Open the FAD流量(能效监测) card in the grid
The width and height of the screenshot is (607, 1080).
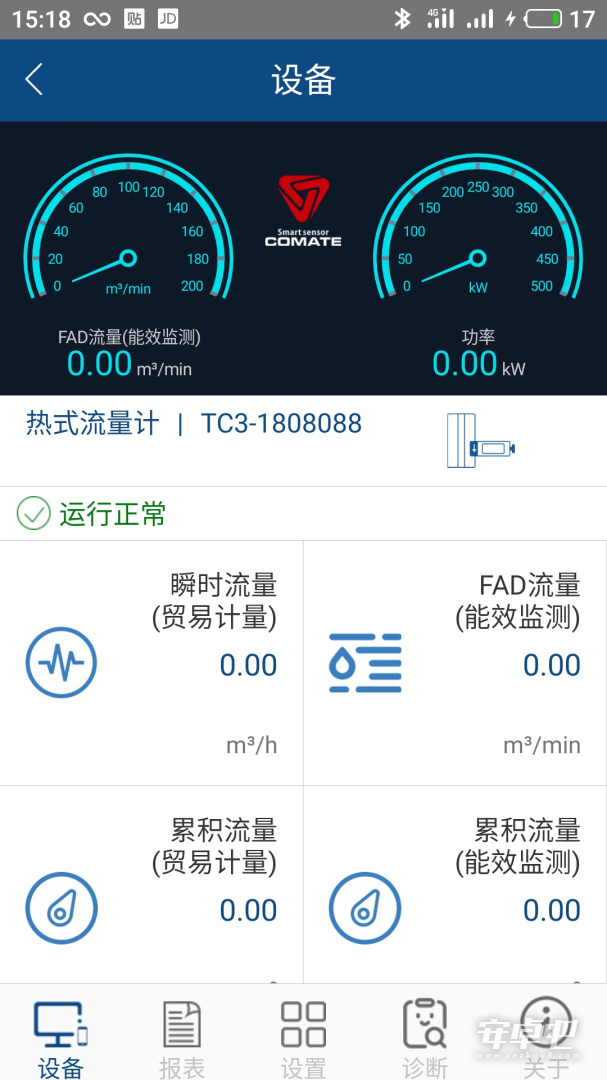click(455, 663)
